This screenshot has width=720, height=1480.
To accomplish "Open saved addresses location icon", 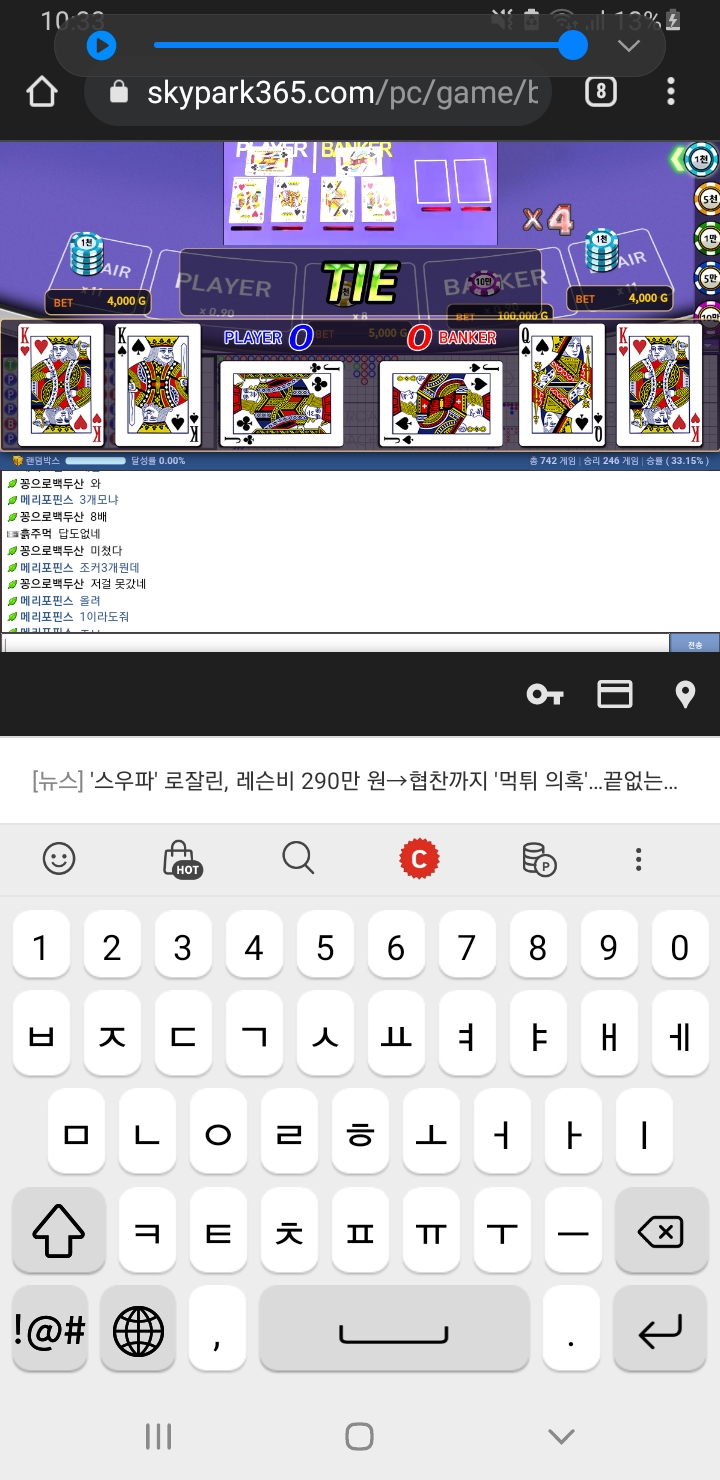I will [x=685, y=694].
